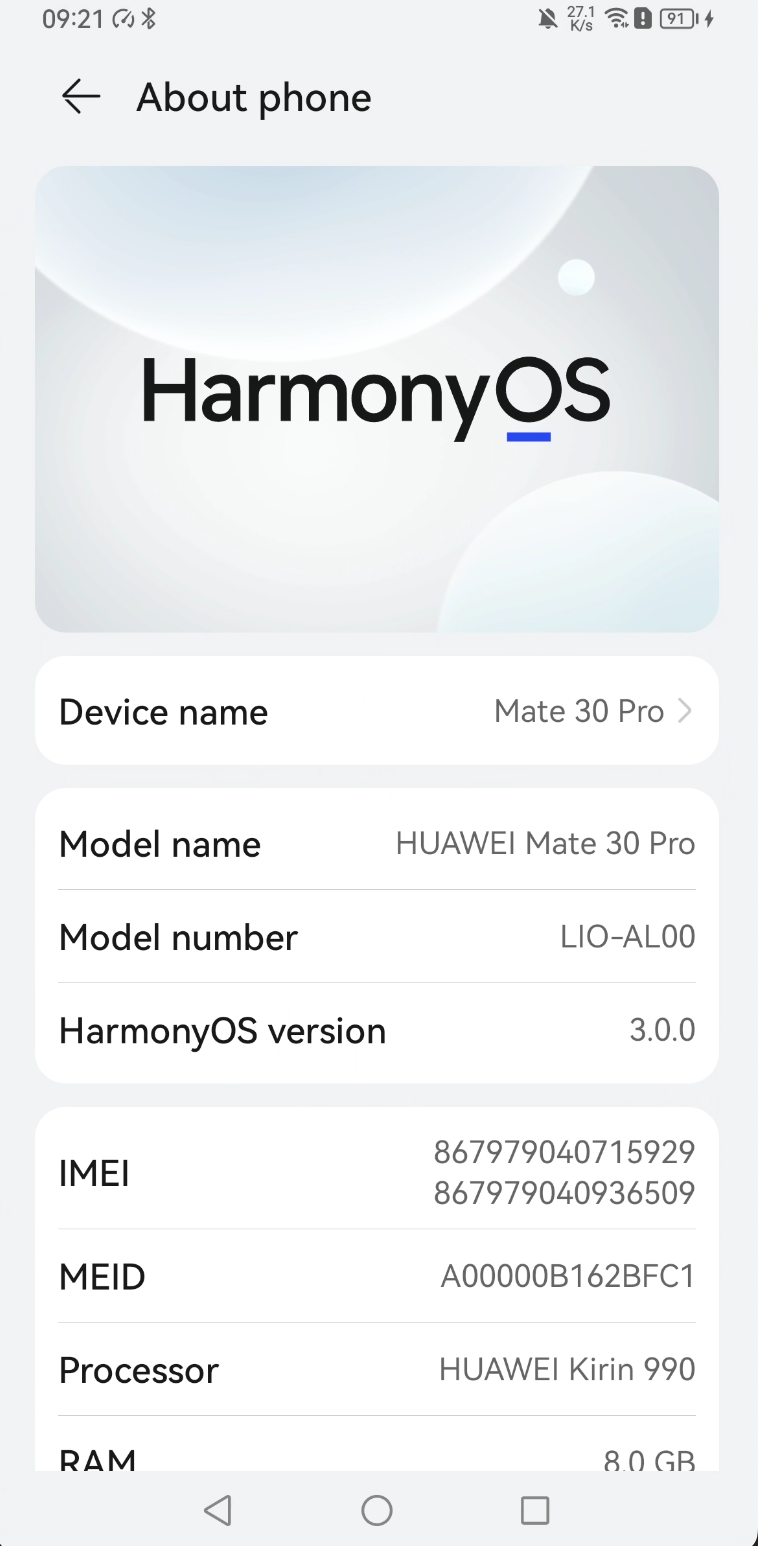Tap the system home button

(377, 1510)
